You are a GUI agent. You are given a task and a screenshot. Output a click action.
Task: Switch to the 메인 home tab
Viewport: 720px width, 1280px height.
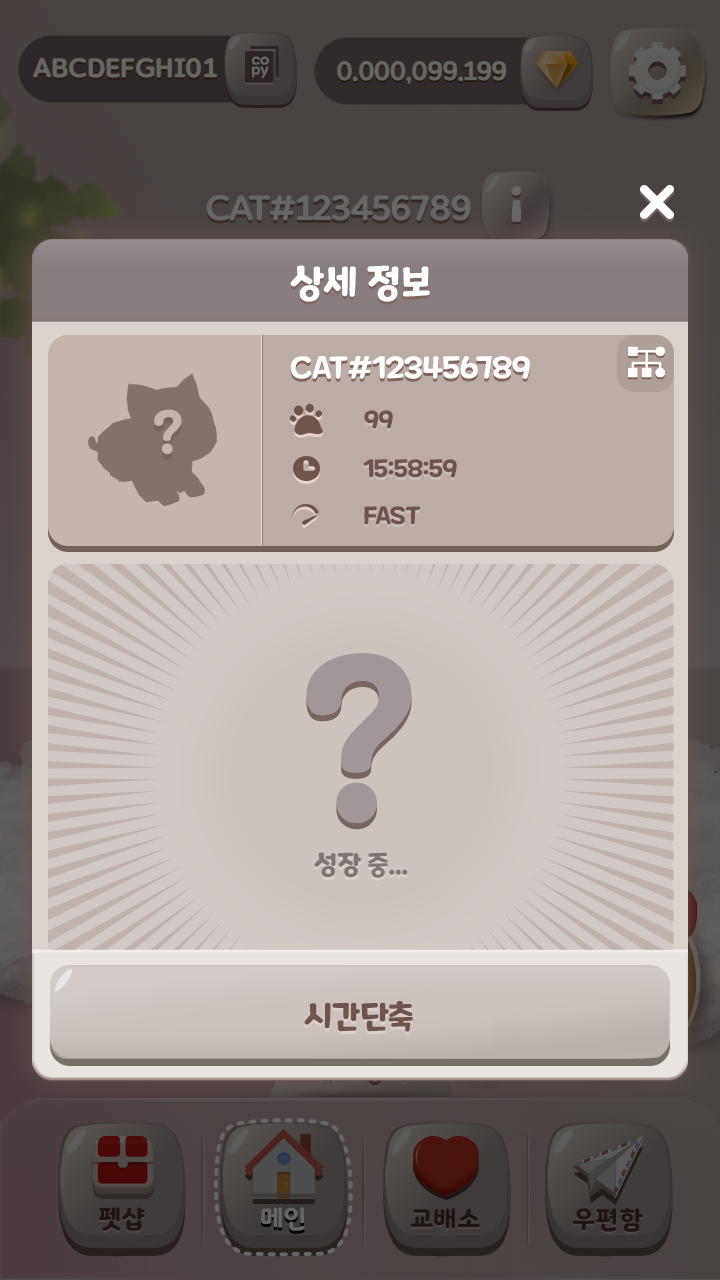click(284, 1187)
